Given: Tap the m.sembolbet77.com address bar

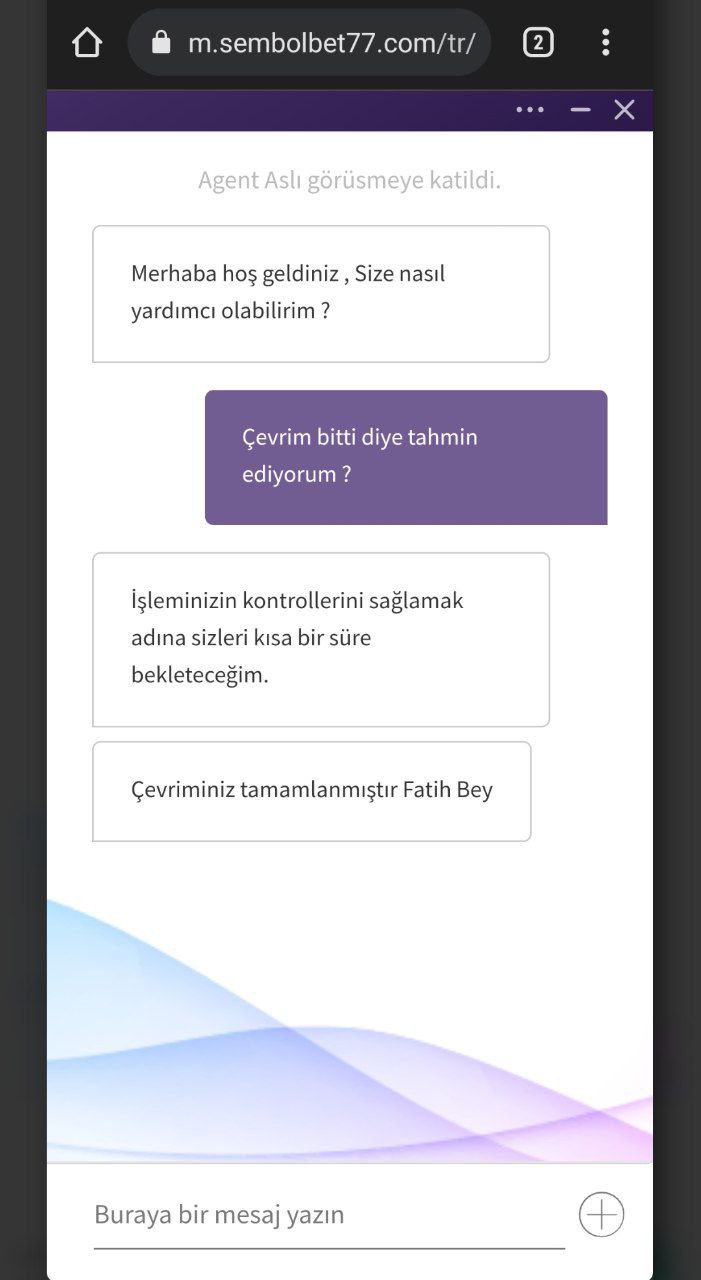Looking at the screenshot, I should coord(310,43).
